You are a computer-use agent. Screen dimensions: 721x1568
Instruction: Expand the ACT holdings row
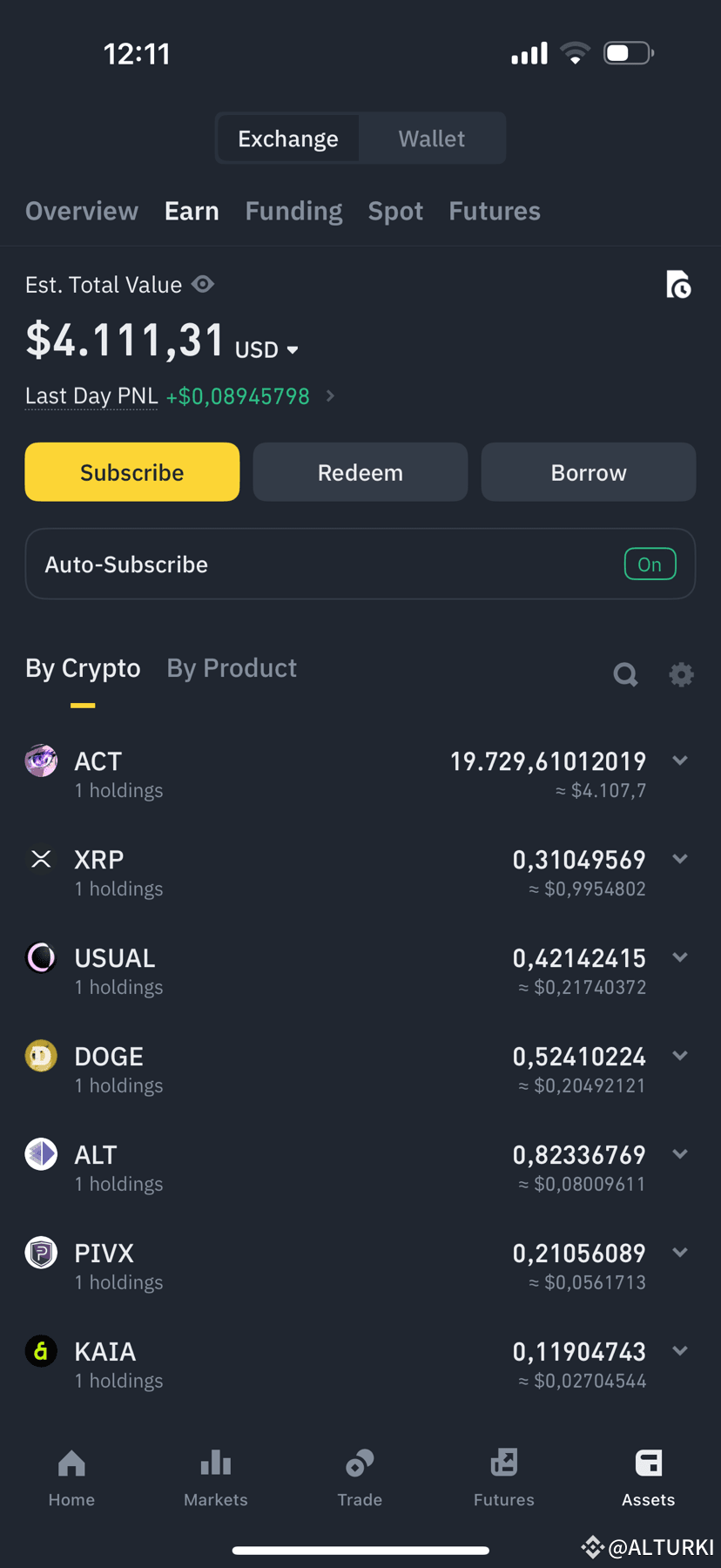[x=680, y=760]
